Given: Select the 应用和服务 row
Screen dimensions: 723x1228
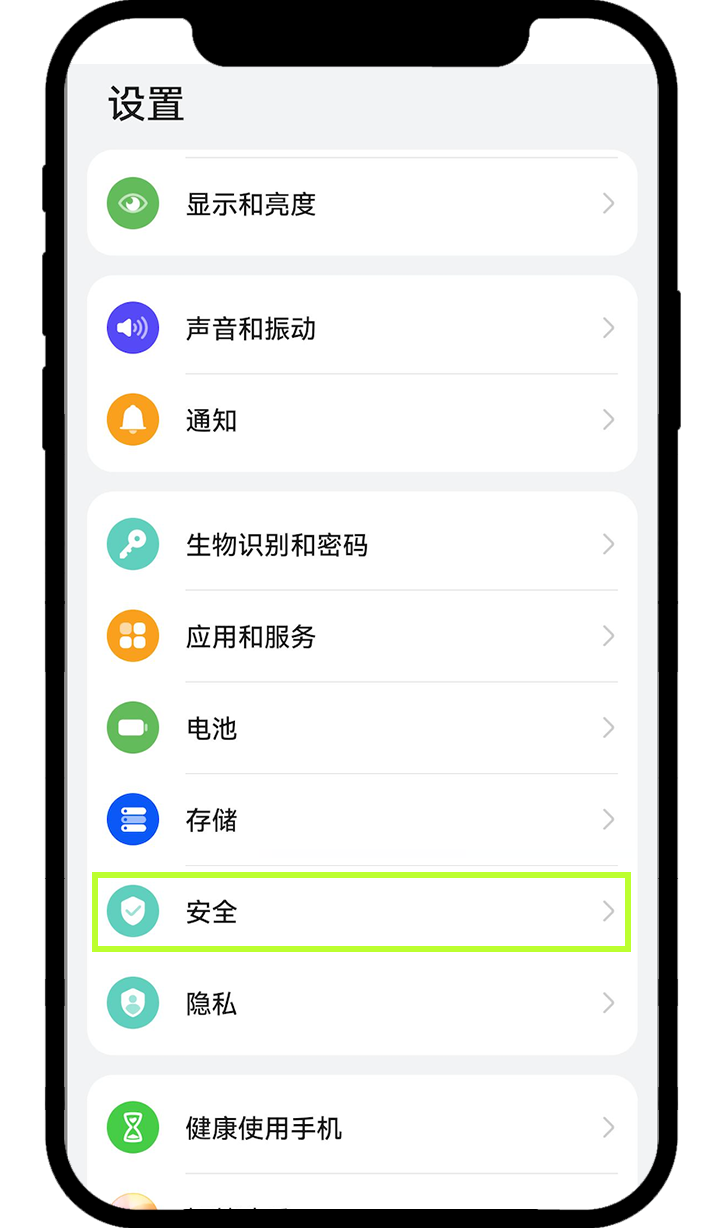Looking at the screenshot, I should (x=360, y=636).
